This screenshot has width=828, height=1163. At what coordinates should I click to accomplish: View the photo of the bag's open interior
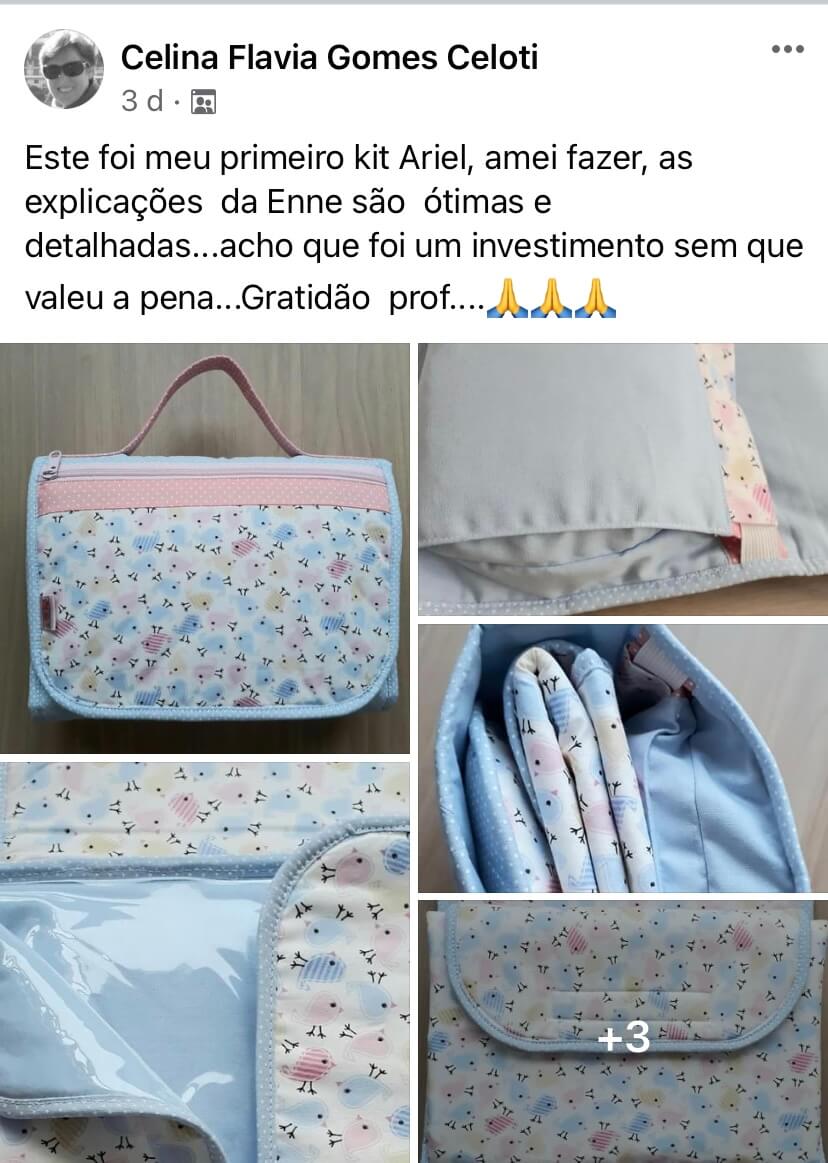pyautogui.click(x=622, y=758)
